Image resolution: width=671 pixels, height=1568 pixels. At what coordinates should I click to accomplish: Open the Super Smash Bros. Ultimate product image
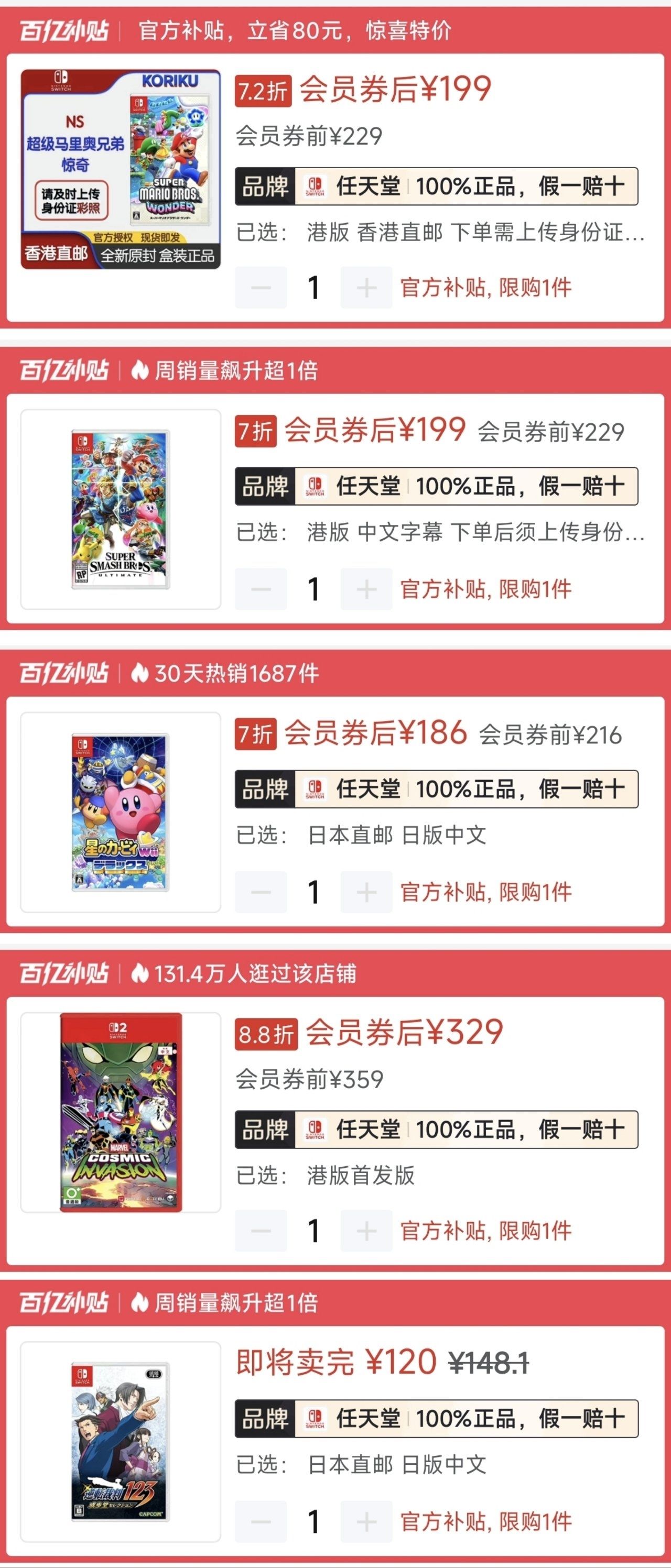point(121,509)
